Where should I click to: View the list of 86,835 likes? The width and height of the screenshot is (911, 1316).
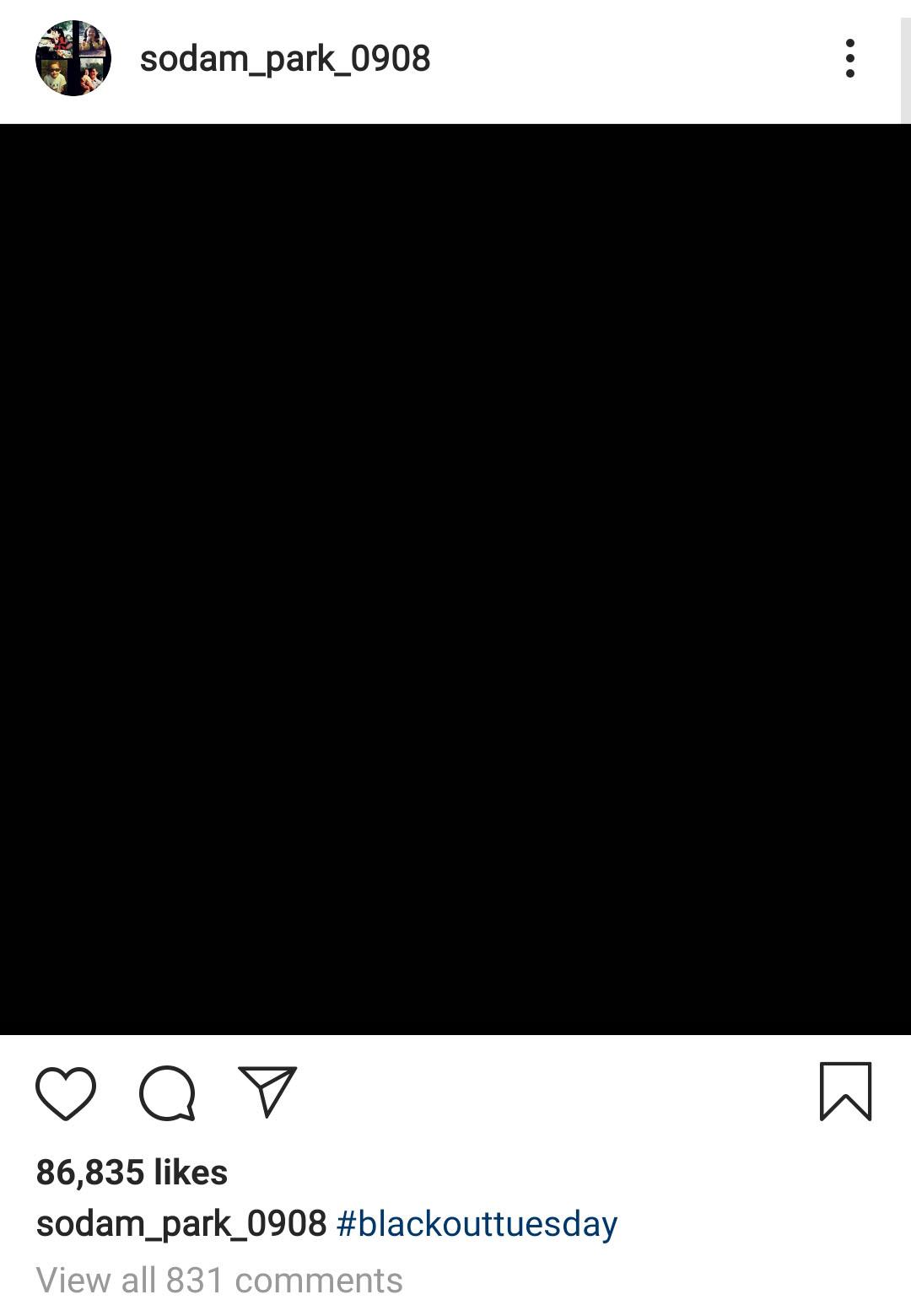(x=132, y=1173)
